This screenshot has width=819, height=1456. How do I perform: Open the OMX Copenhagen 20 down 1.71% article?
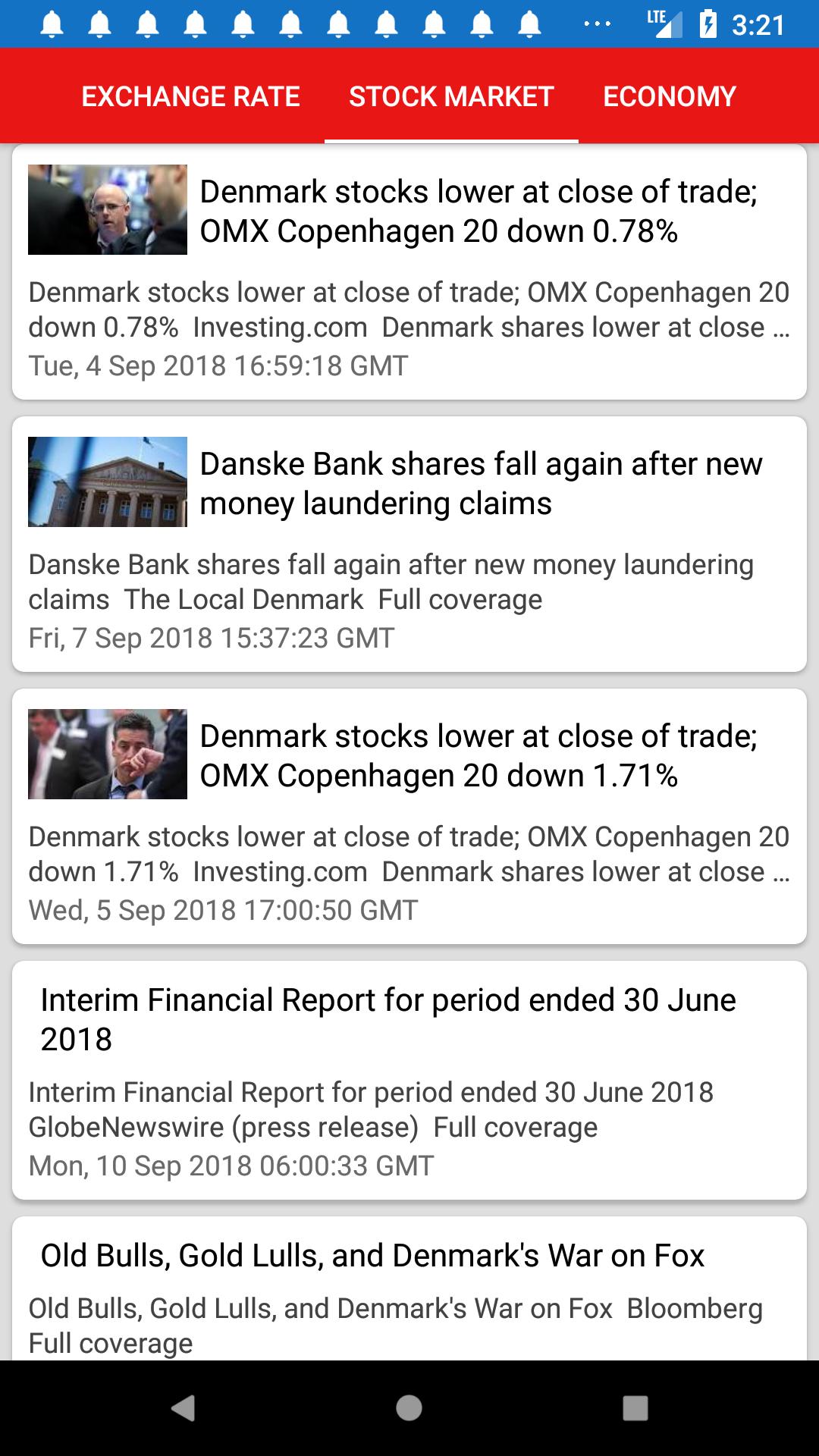tap(409, 816)
